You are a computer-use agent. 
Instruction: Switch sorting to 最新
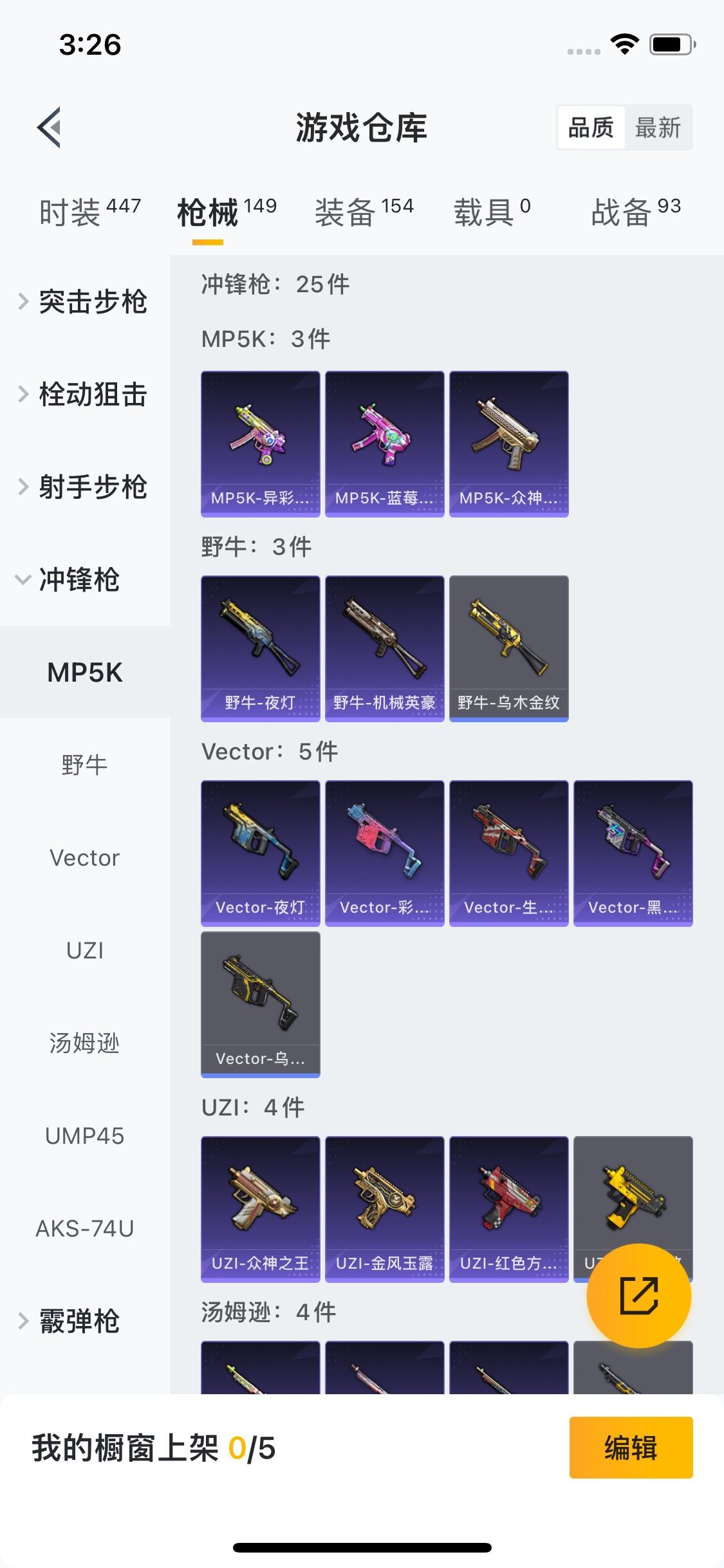[657, 127]
